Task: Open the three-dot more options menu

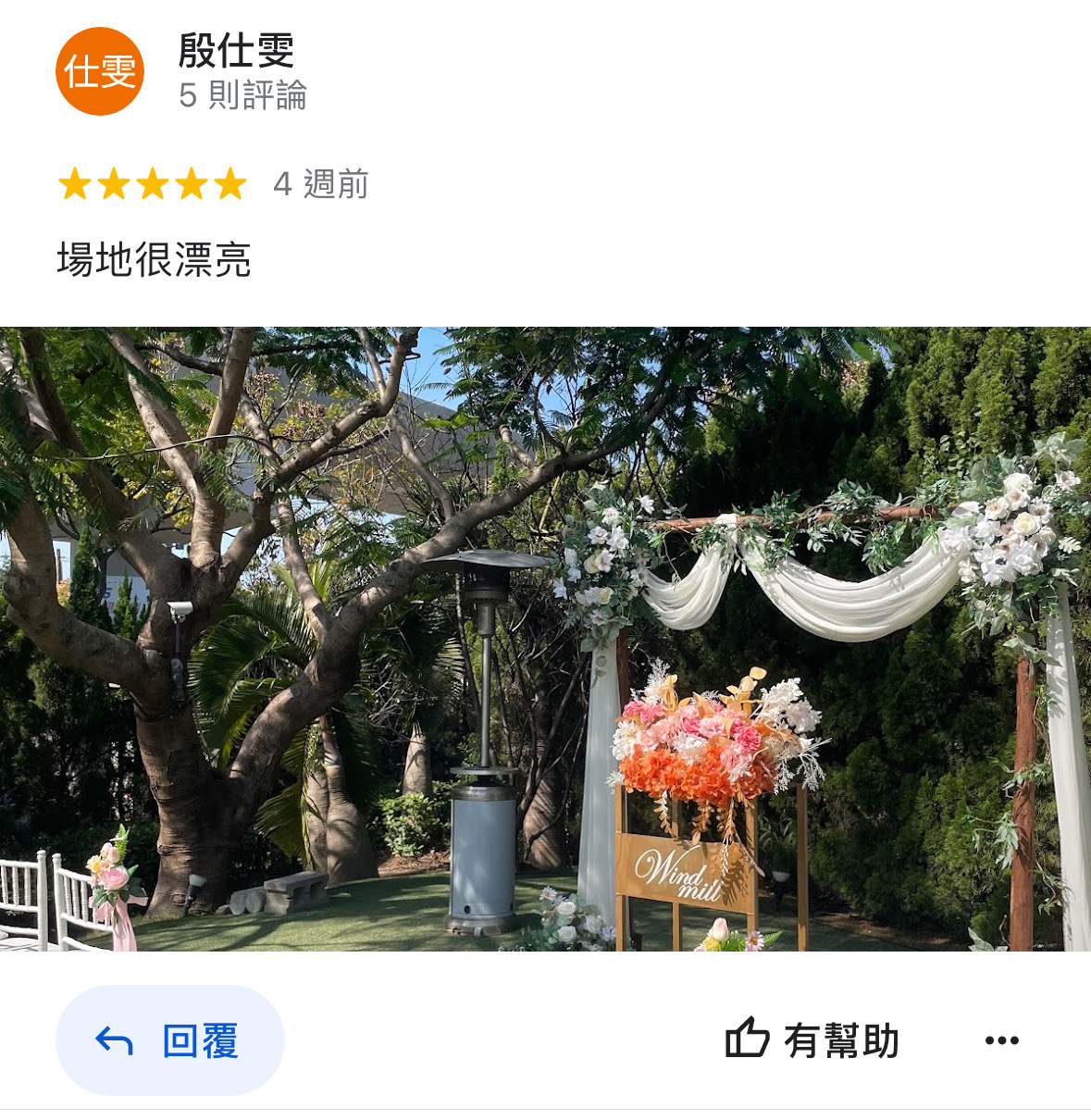Action: [1002, 1040]
